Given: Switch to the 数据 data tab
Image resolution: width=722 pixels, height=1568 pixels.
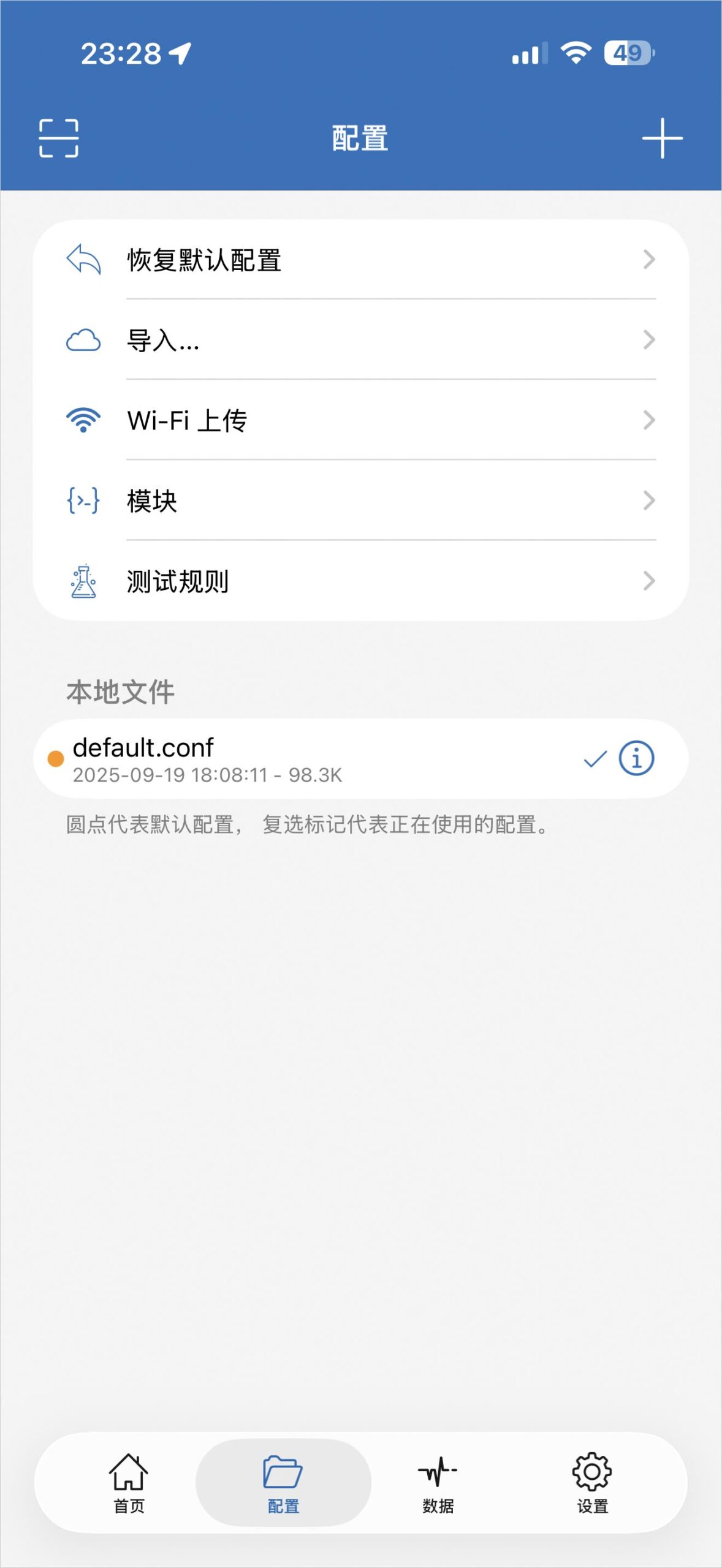Looking at the screenshot, I should point(438,1482).
